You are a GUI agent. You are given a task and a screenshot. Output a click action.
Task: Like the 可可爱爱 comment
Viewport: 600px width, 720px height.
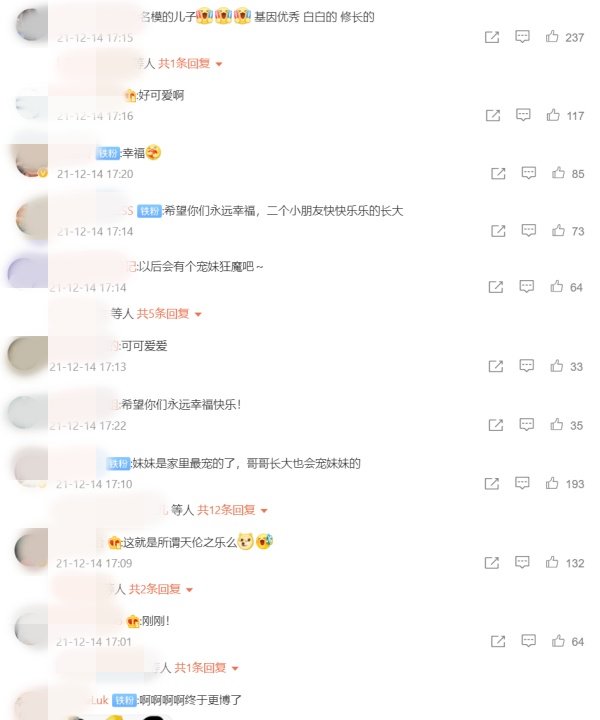click(557, 367)
